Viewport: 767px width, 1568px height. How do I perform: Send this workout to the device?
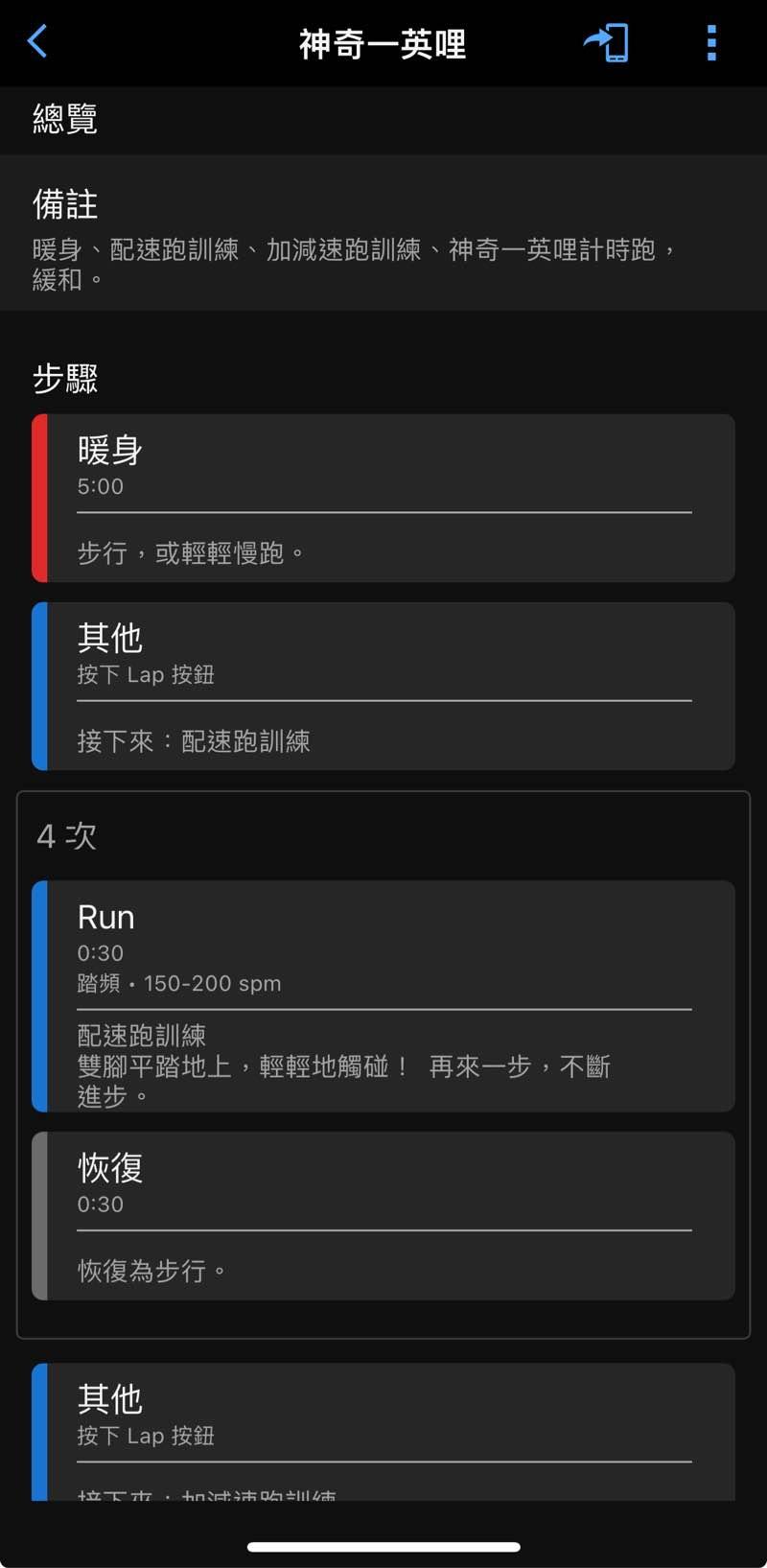pyautogui.click(x=606, y=43)
